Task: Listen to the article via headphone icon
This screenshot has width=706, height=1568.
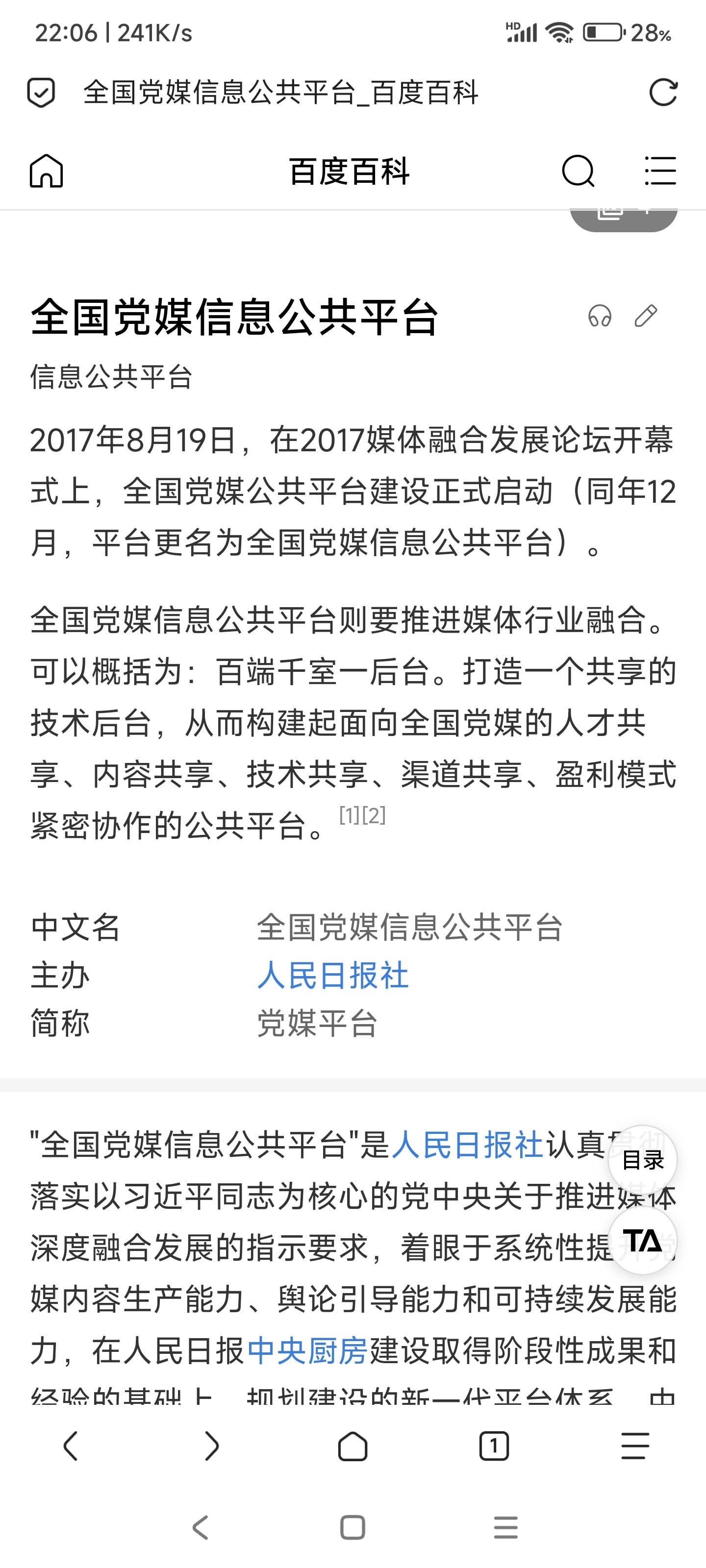Action: 600,316
